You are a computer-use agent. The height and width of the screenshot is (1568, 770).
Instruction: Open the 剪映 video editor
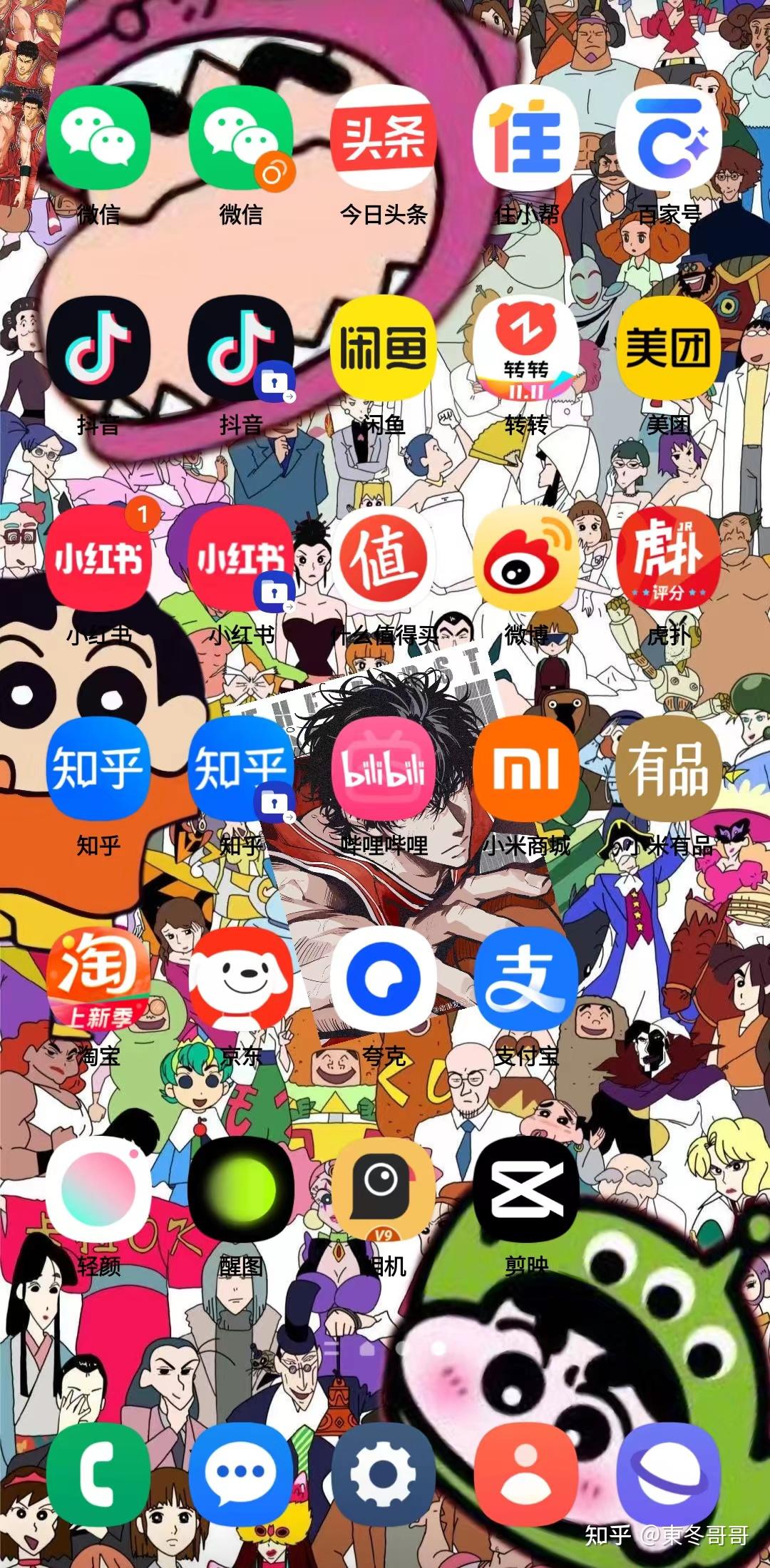coord(526,1189)
